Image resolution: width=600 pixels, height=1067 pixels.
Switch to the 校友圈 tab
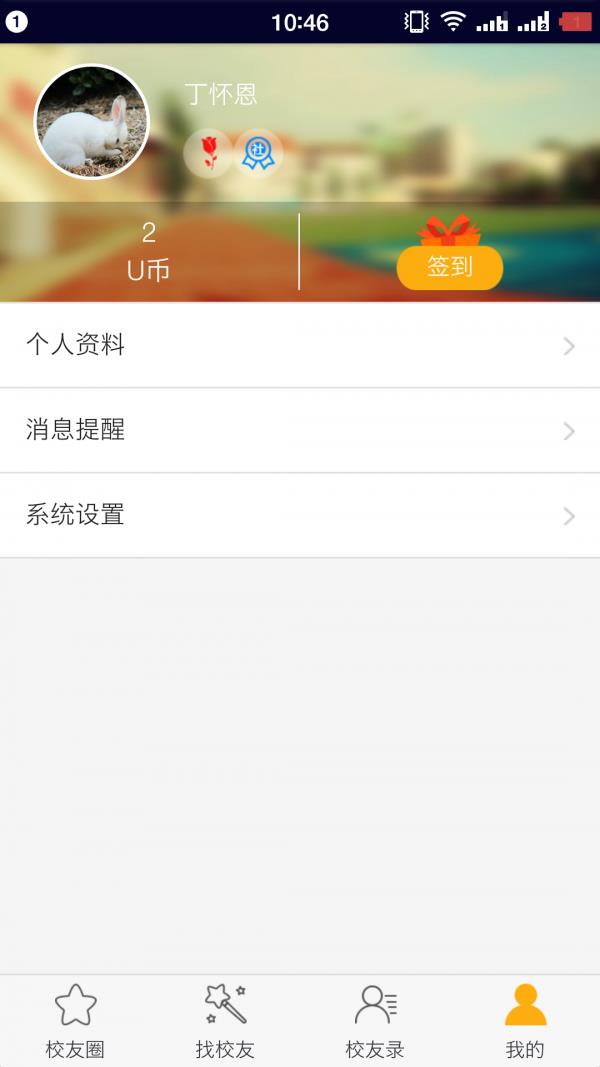coord(75,1020)
